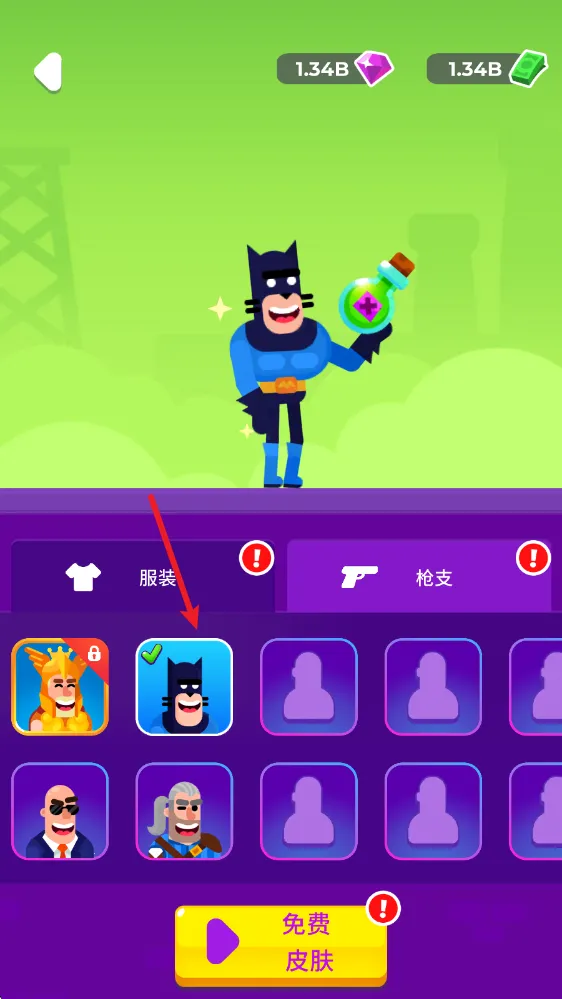
Task: Open the purple gem balance
Action: point(335,69)
